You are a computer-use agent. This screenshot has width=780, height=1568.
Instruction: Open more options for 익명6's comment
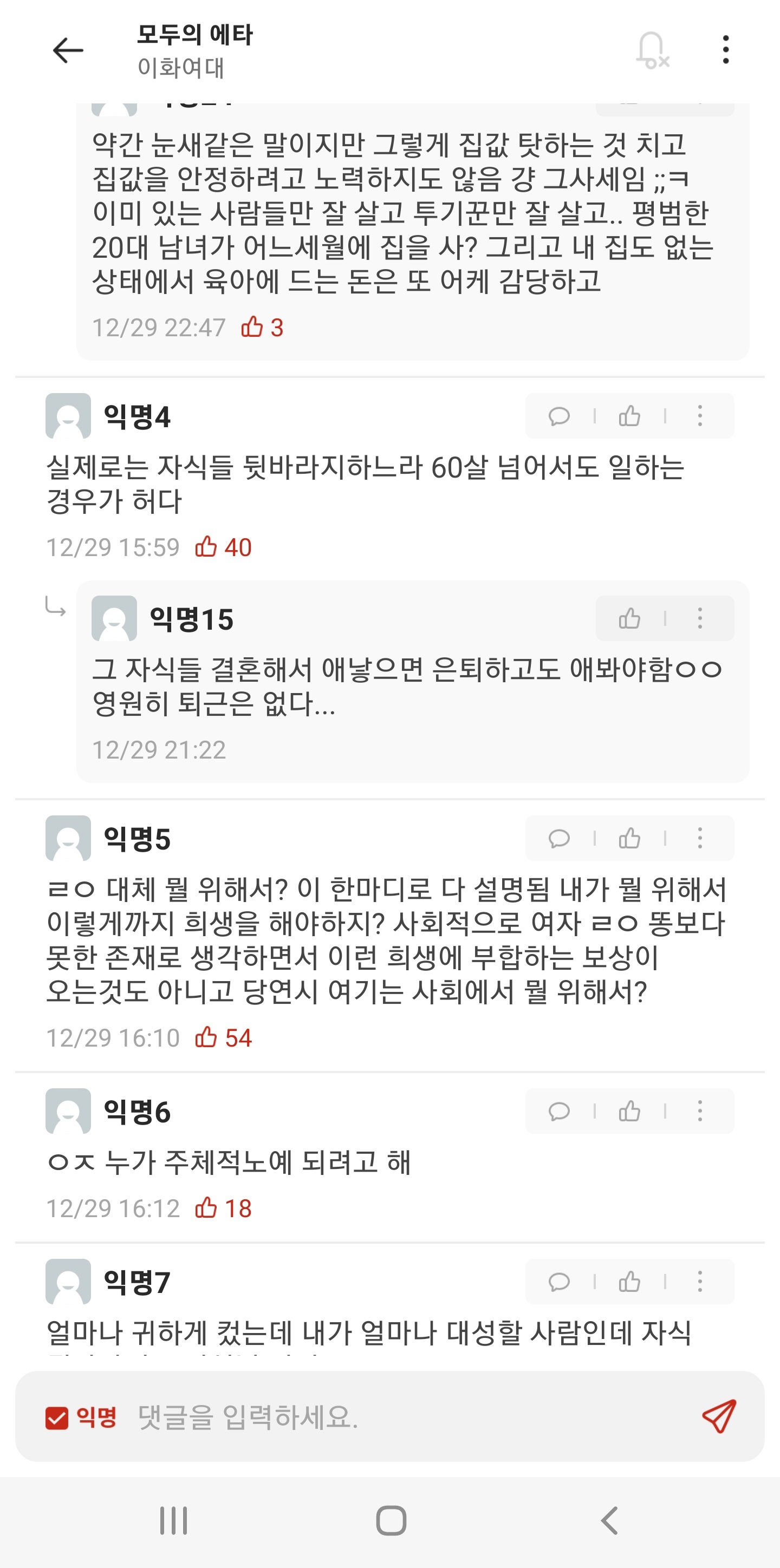(700, 1111)
